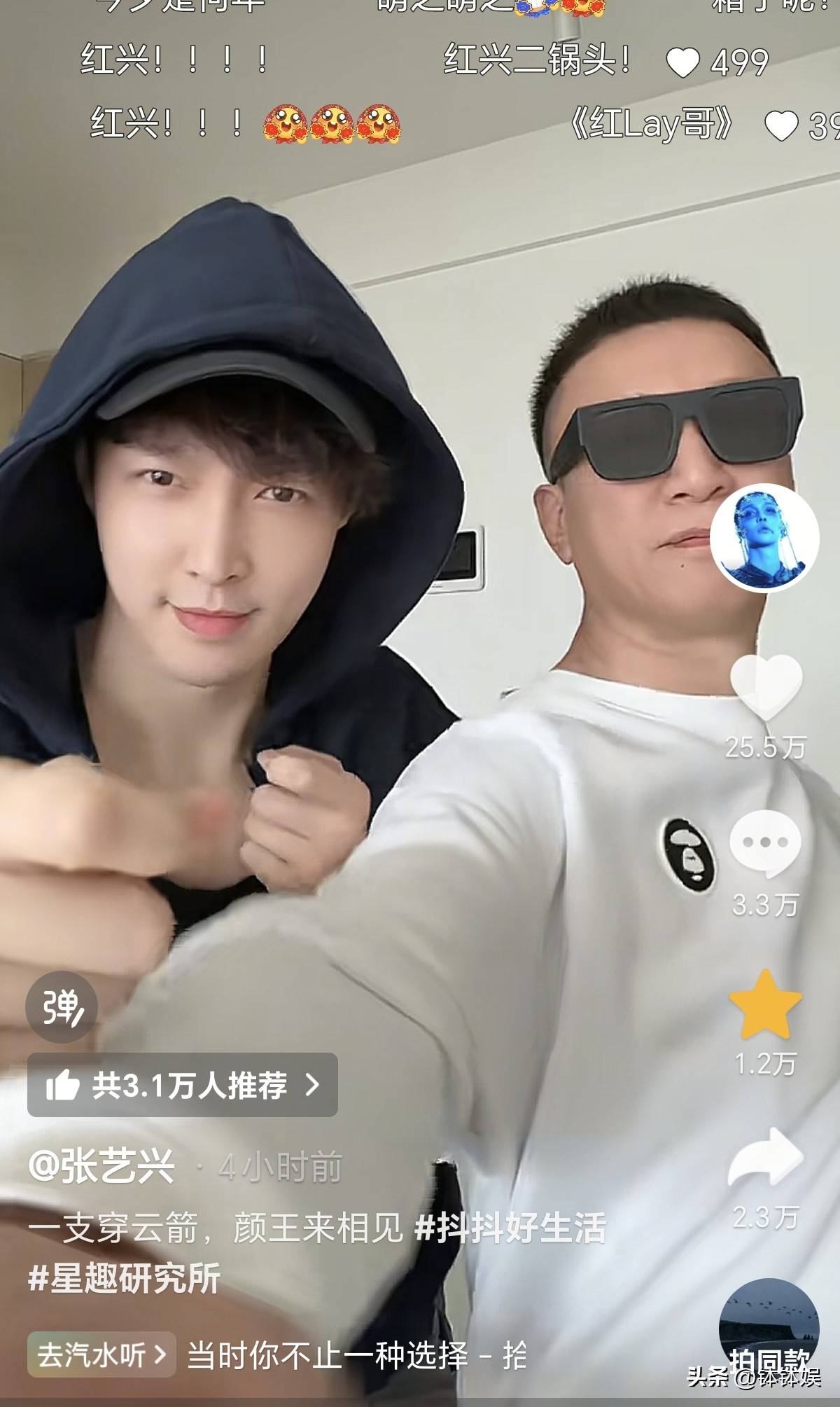Like the 红兴二锅头 comment with 499

pyautogui.click(x=682, y=63)
